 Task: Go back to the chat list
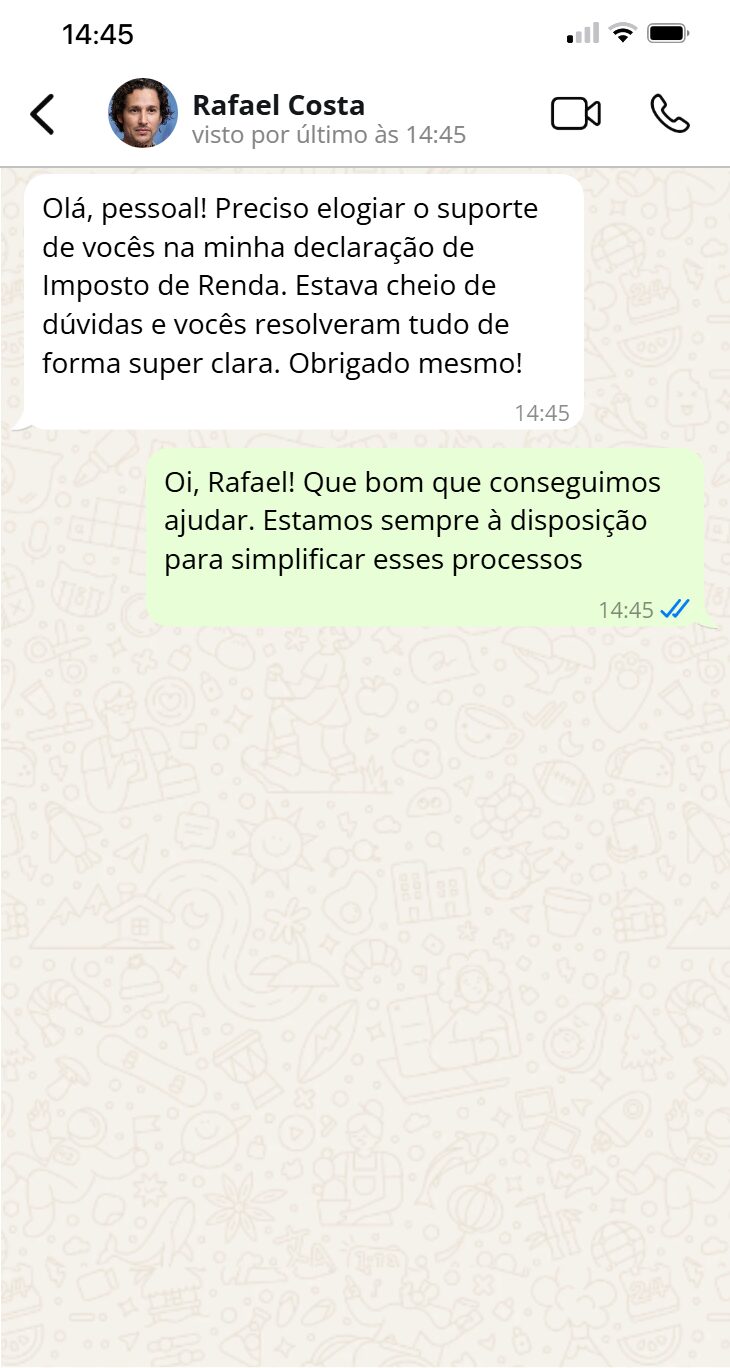pos(42,114)
